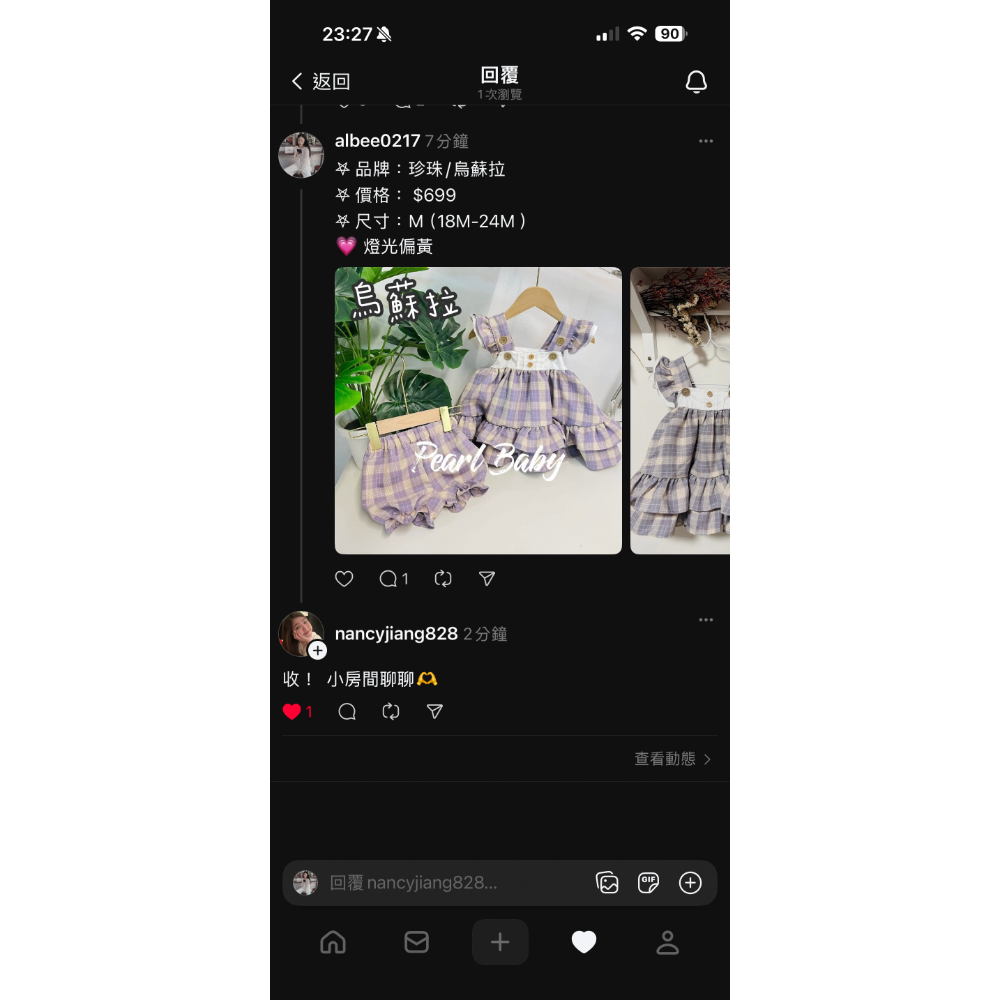Open overflow menu on nancyjiang828's reply

click(706, 620)
